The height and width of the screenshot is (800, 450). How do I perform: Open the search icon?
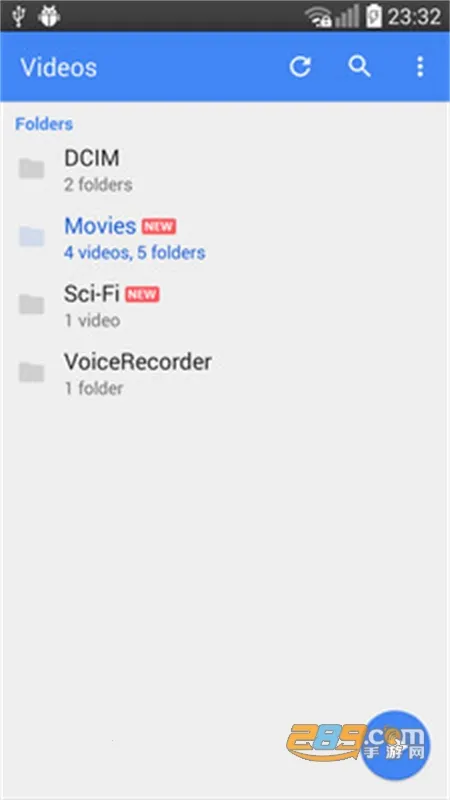coord(360,67)
